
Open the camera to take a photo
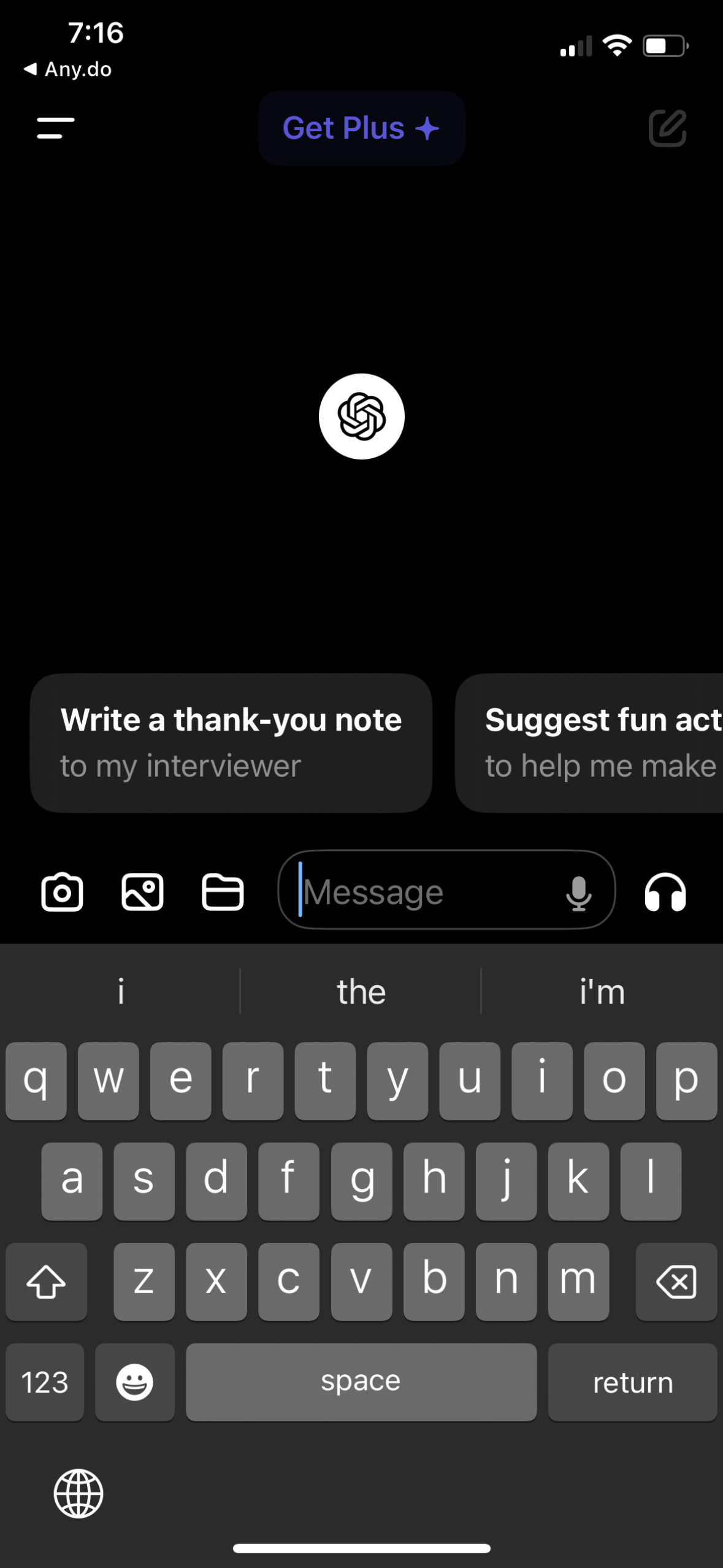pyautogui.click(x=62, y=893)
